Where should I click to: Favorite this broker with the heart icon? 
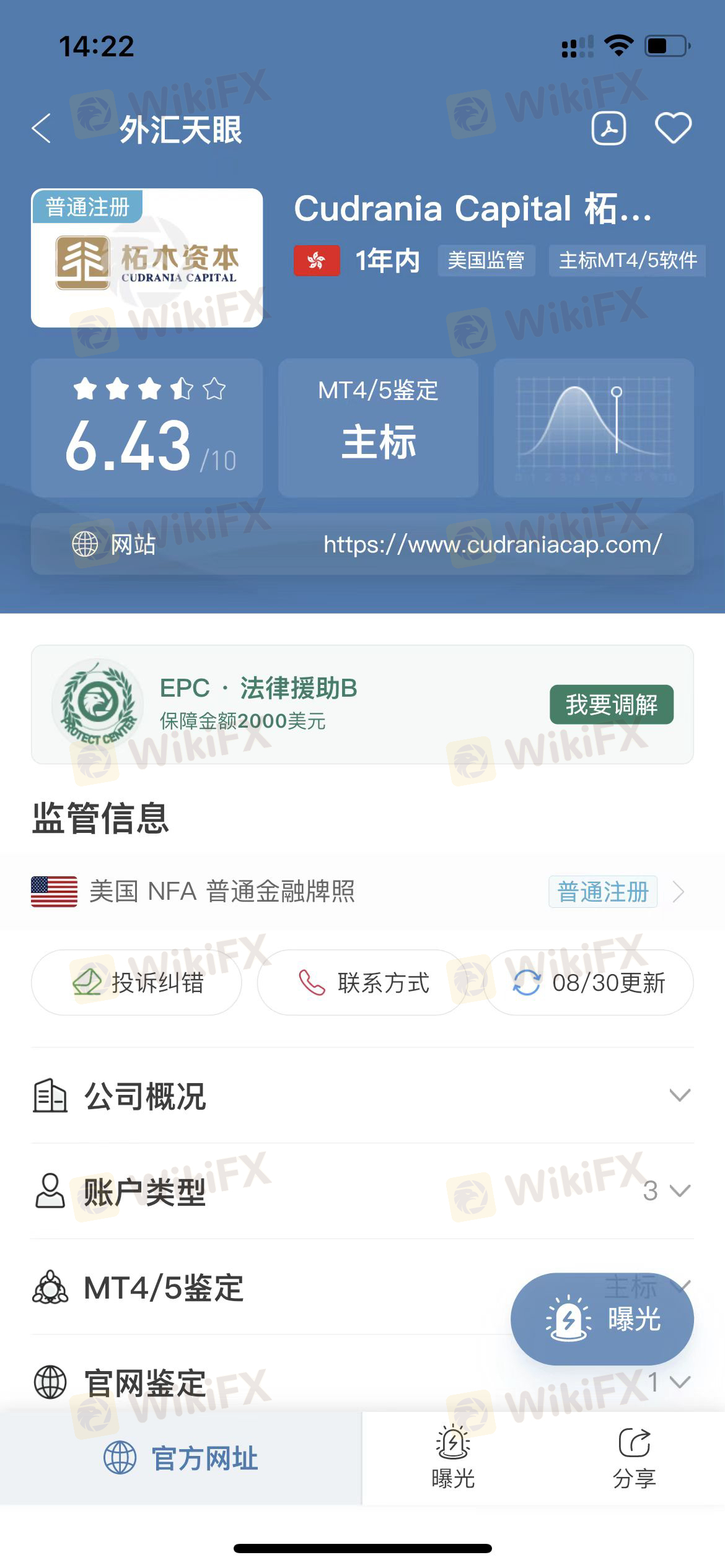(x=673, y=129)
